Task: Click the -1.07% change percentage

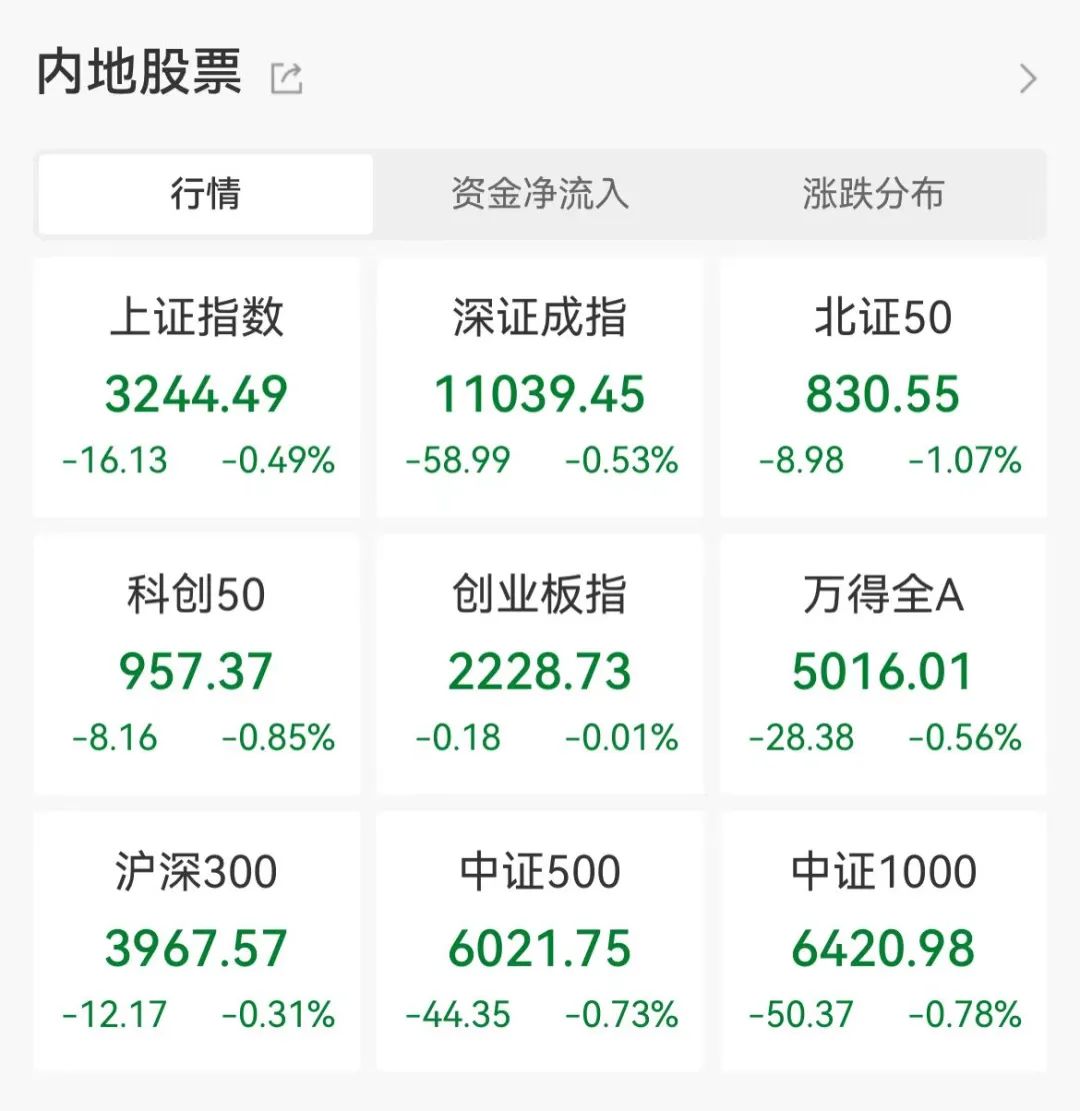Action: click(963, 461)
